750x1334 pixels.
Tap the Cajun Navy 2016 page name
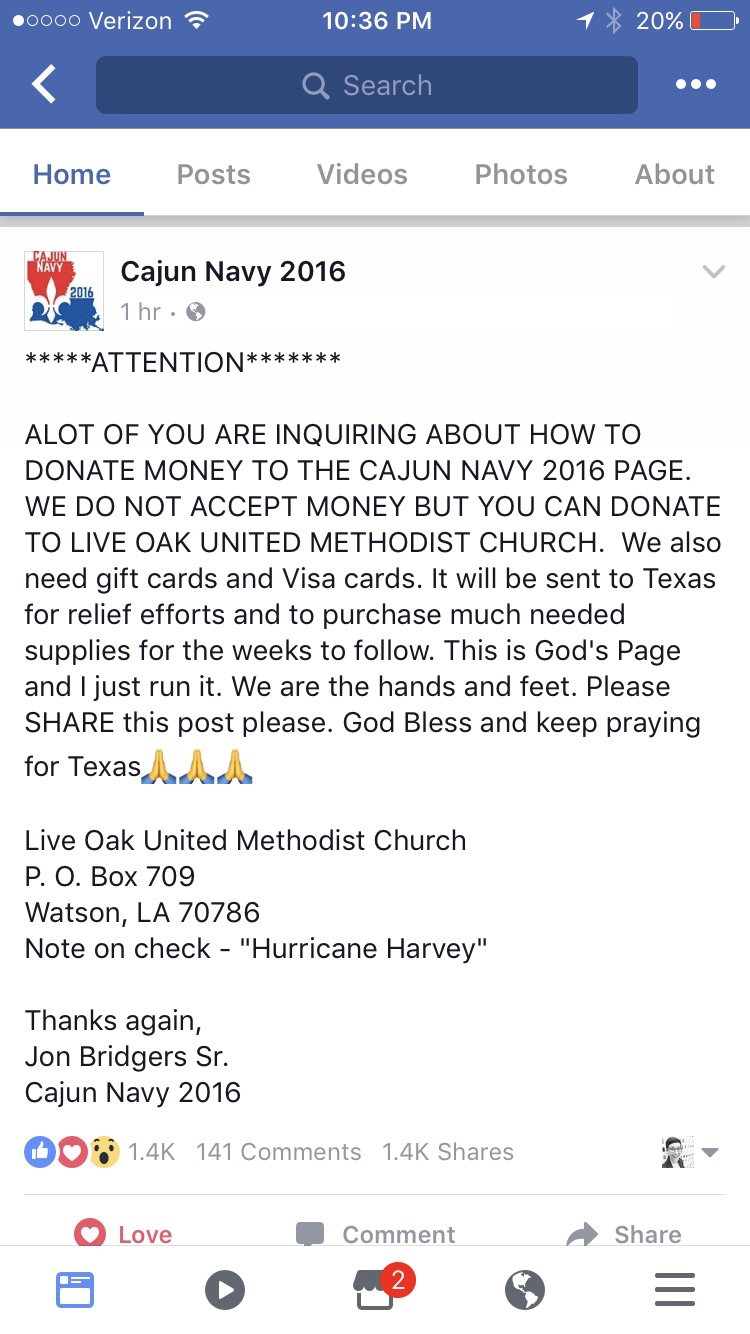(x=233, y=271)
